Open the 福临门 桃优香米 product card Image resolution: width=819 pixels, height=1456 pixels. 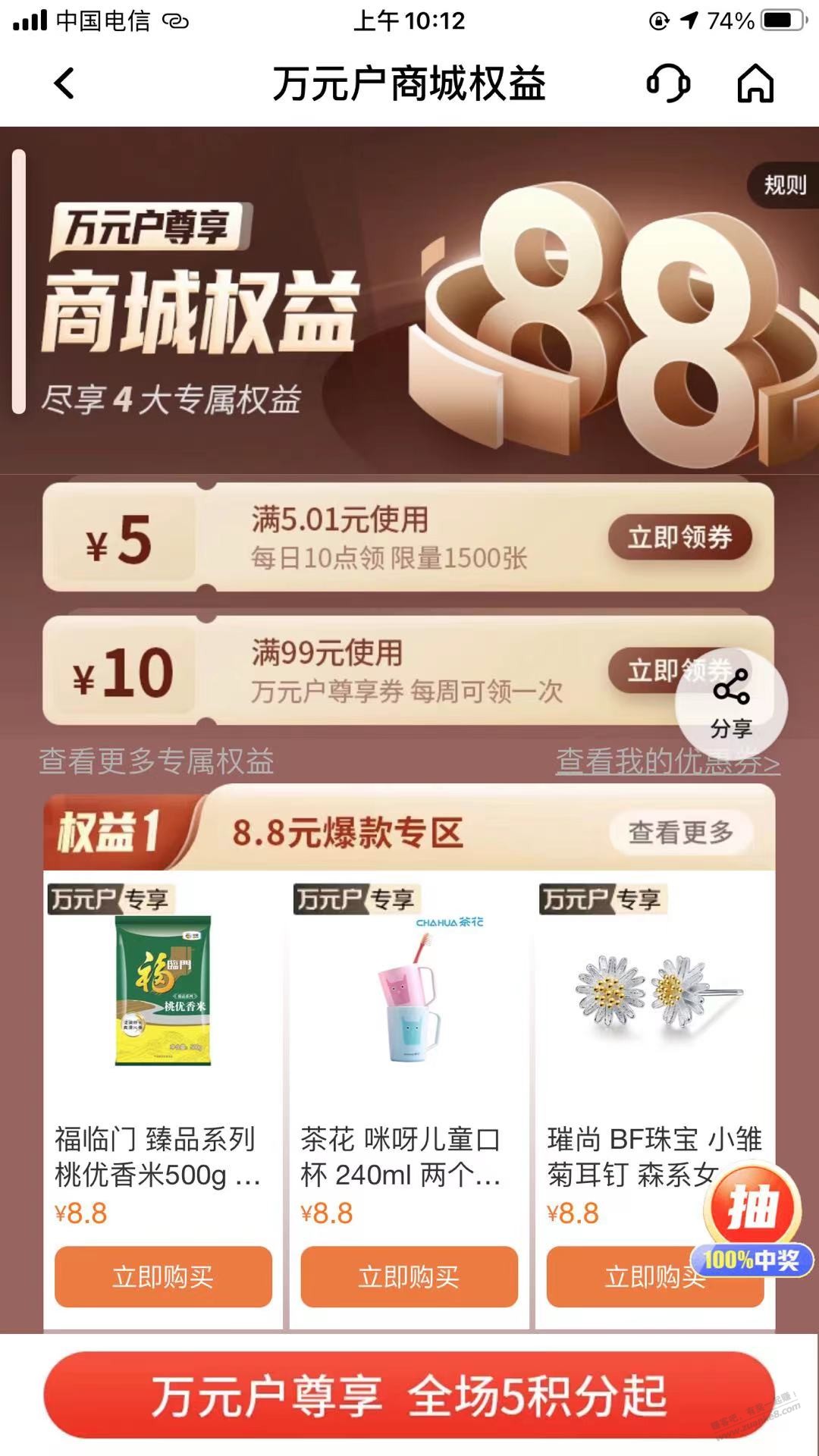[x=162, y=1046]
